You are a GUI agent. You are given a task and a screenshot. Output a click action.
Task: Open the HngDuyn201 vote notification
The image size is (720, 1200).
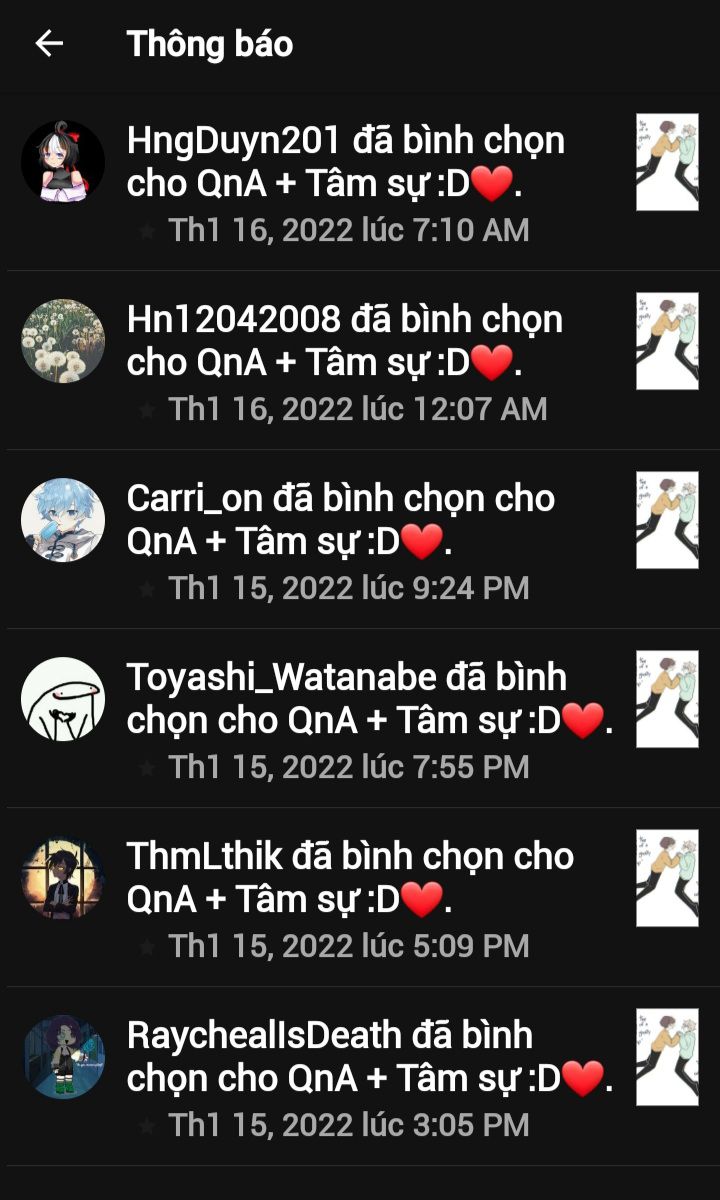coord(360,181)
